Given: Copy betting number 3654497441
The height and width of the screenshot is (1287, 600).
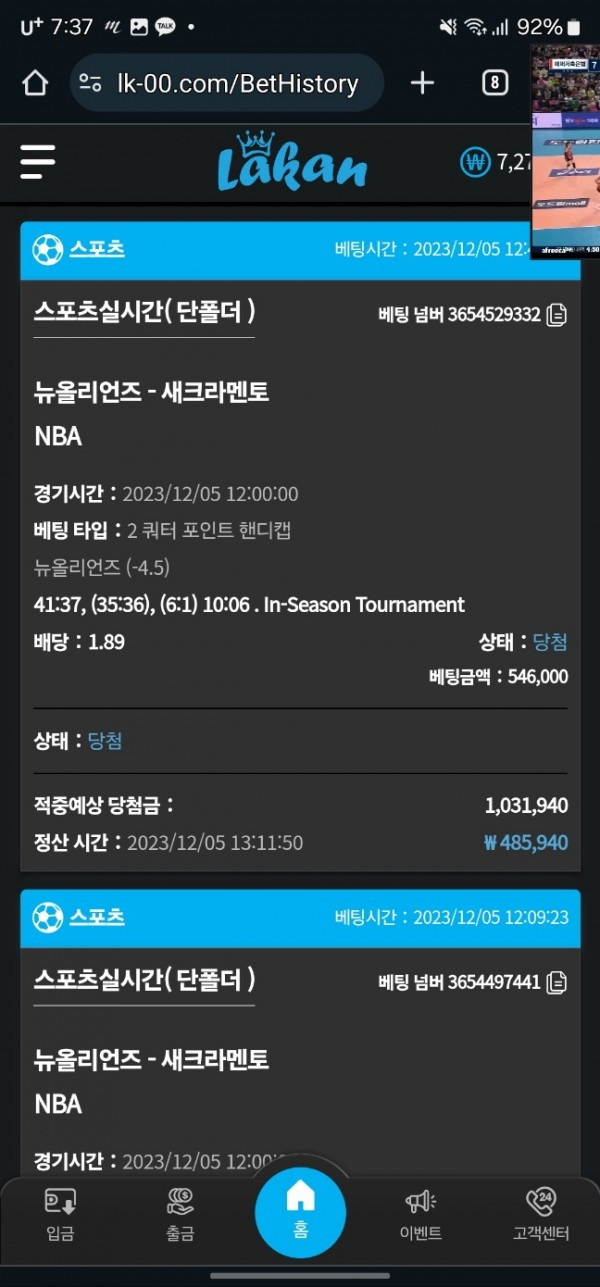Looking at the screenshot, I should coord(557,983).
